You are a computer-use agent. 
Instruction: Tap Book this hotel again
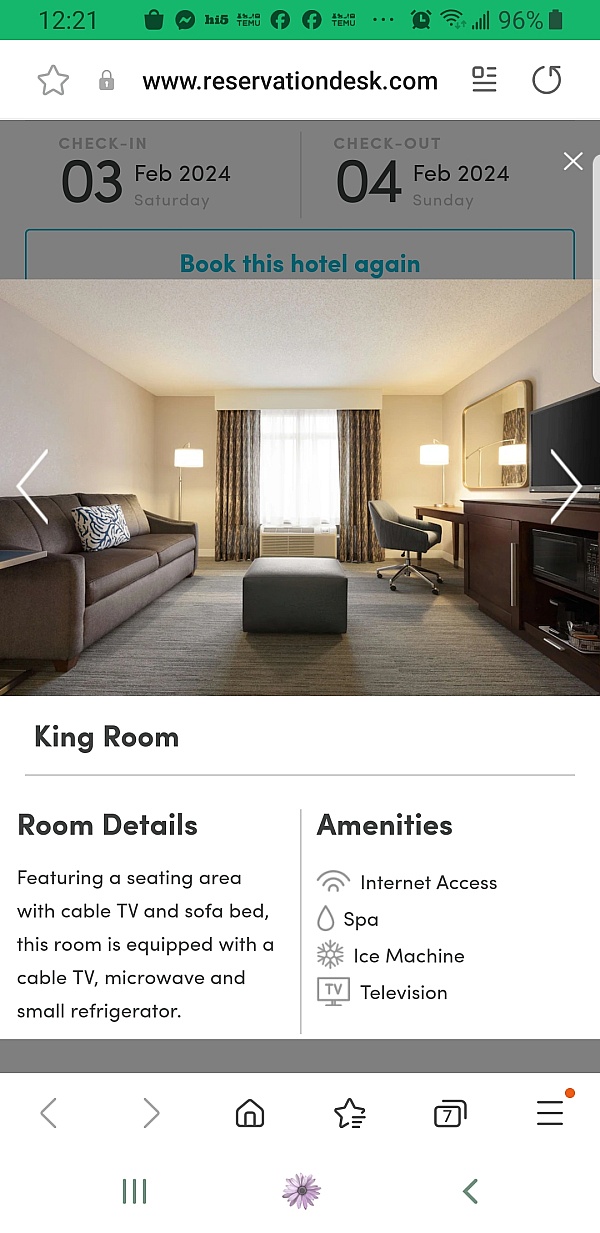coord(300,263)
